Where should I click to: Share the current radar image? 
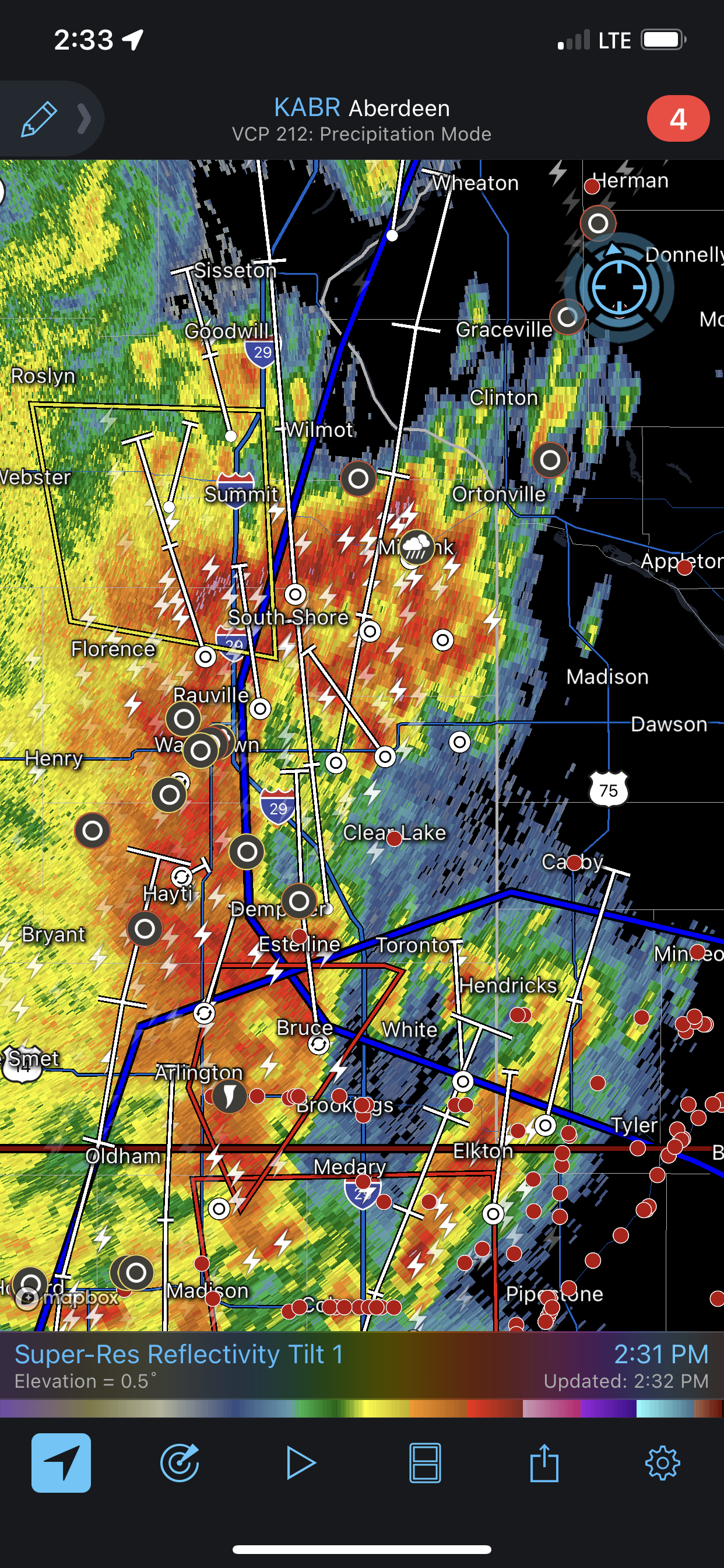tap(544, 1462)
